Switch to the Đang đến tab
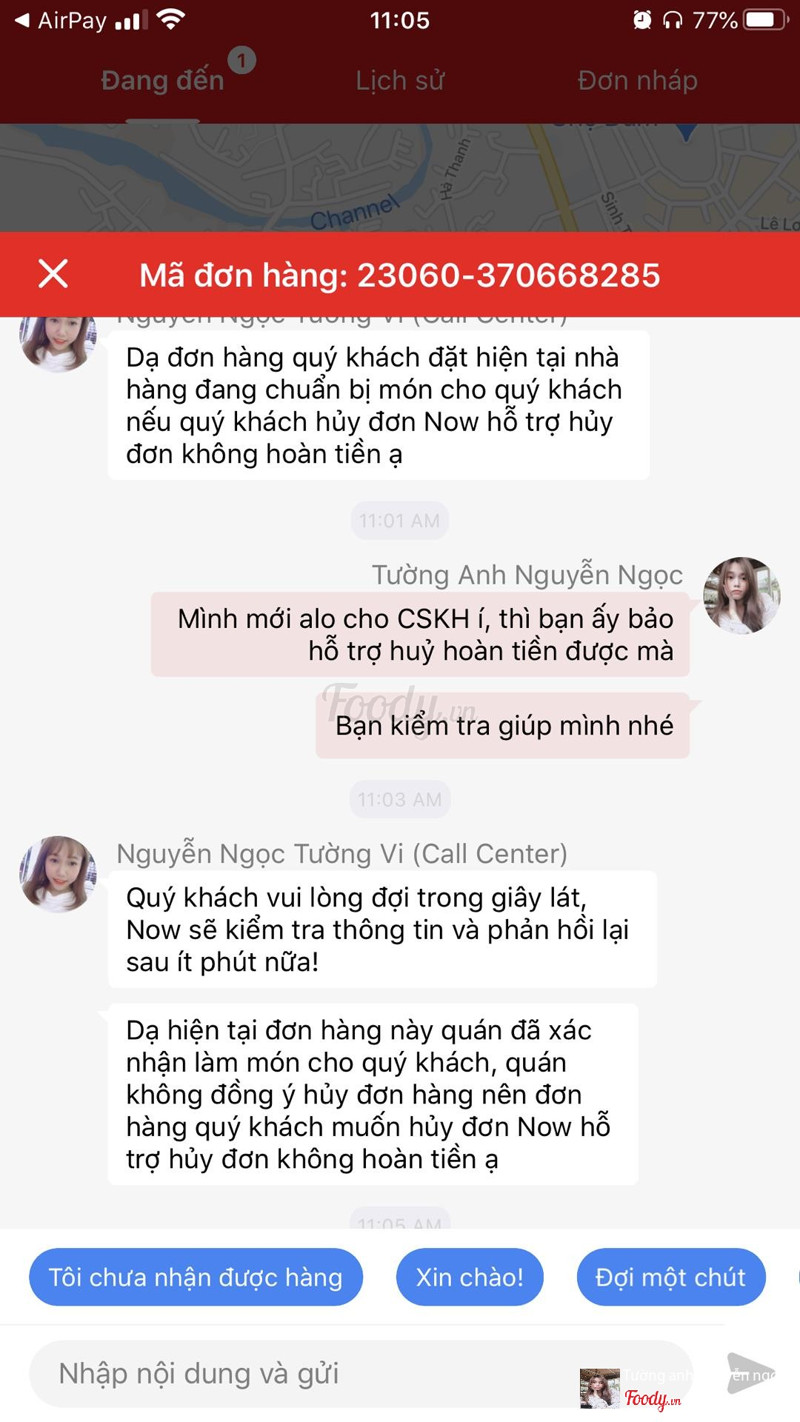Viewport: 800px width, 1422px height. coord(163,81)
